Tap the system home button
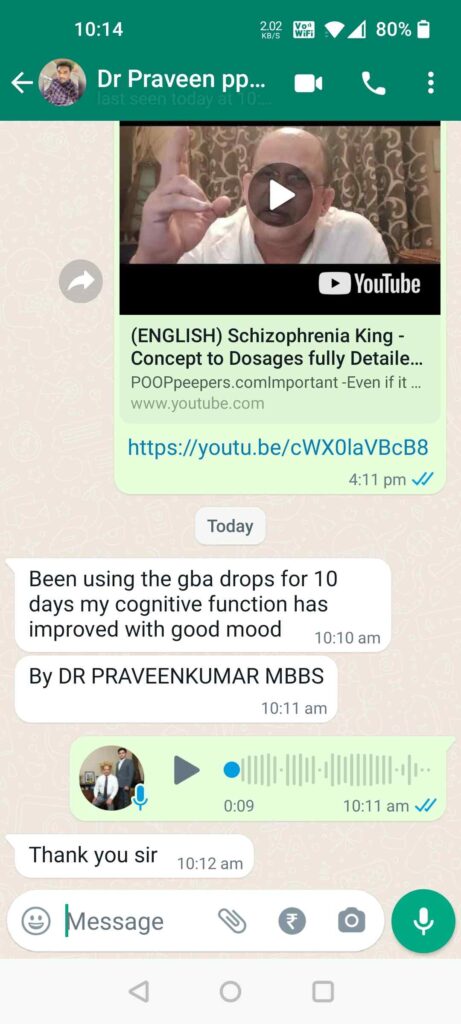Image resolution: width=461 pixels, height=1024 pixels. pos(230,991)
